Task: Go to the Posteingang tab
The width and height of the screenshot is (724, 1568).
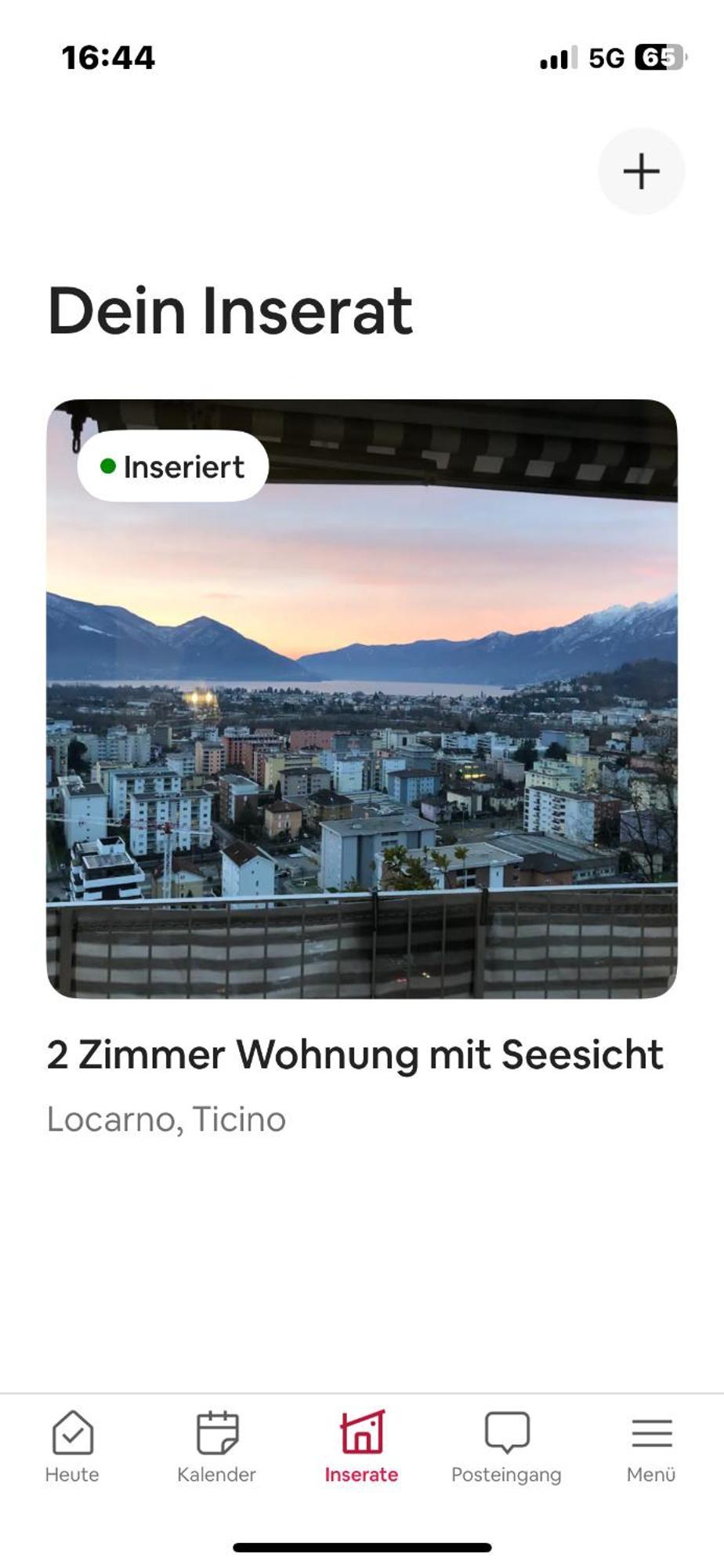Action: click(x=506, y=1447)
